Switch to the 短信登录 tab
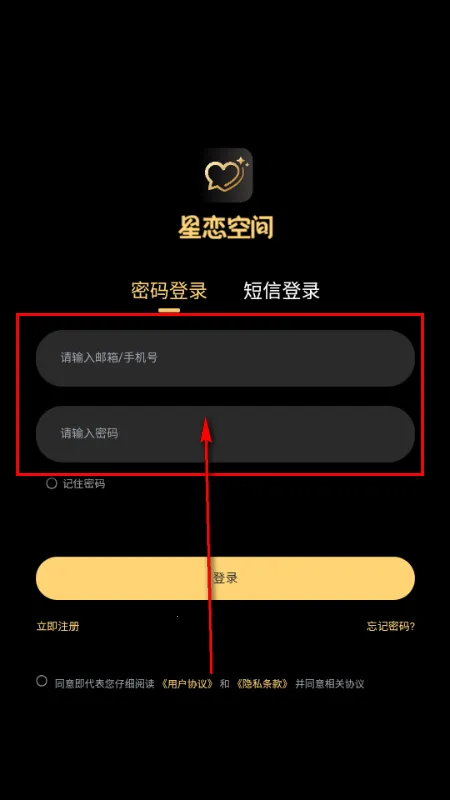 pos(281,290)
